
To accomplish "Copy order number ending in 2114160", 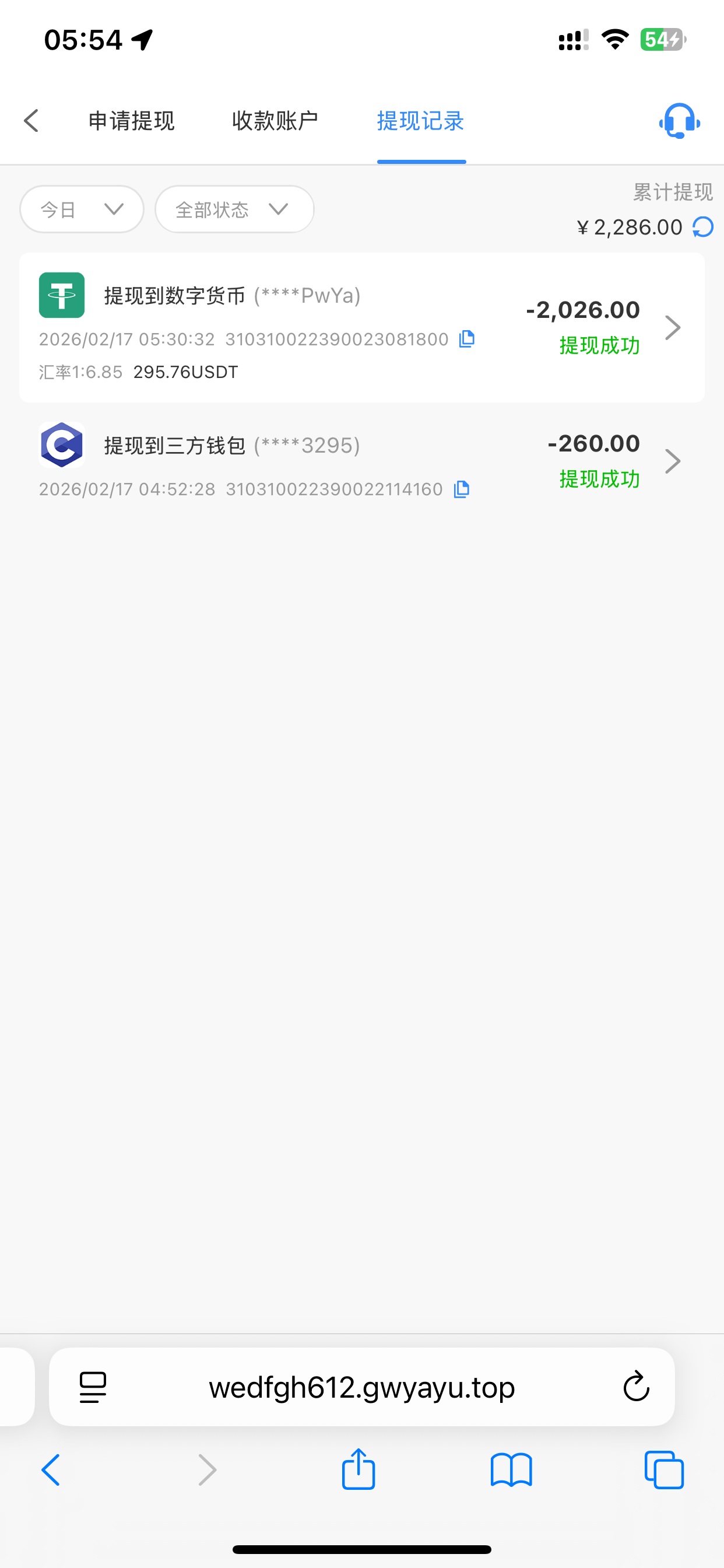I will [462, 489].
